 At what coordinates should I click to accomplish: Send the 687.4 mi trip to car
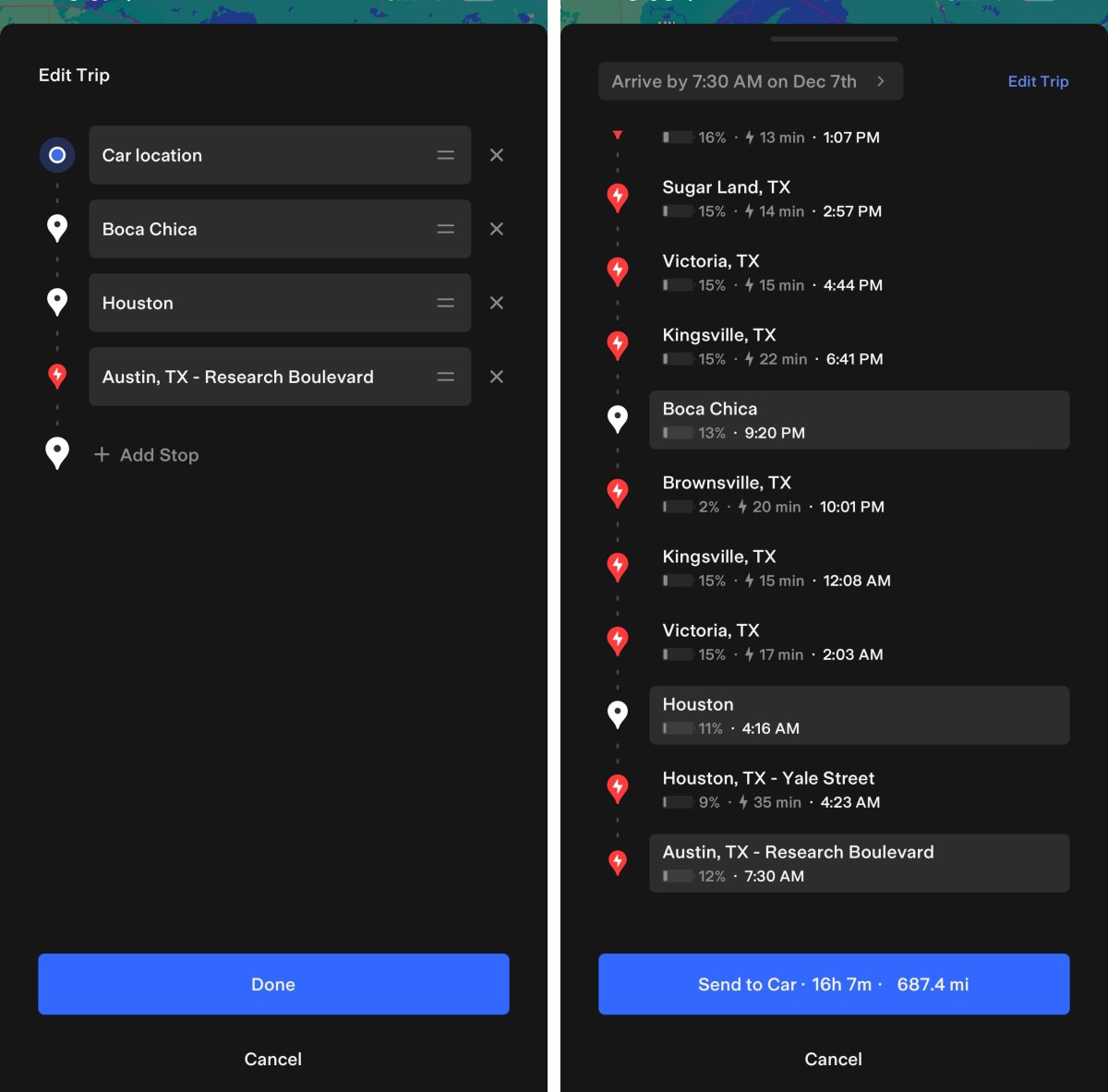point(834,984)
